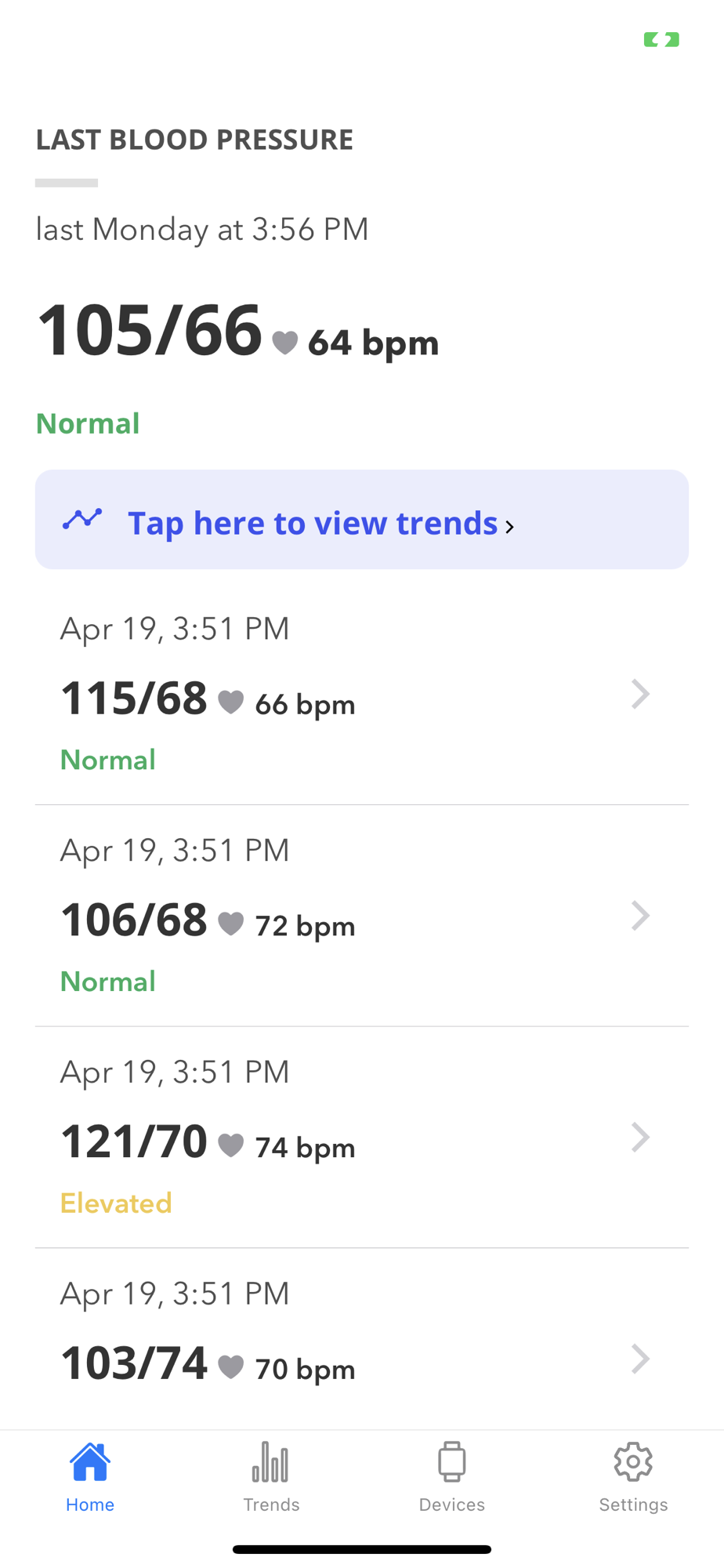Open the elevated 121/70 reading

(x=362, y=1138)
